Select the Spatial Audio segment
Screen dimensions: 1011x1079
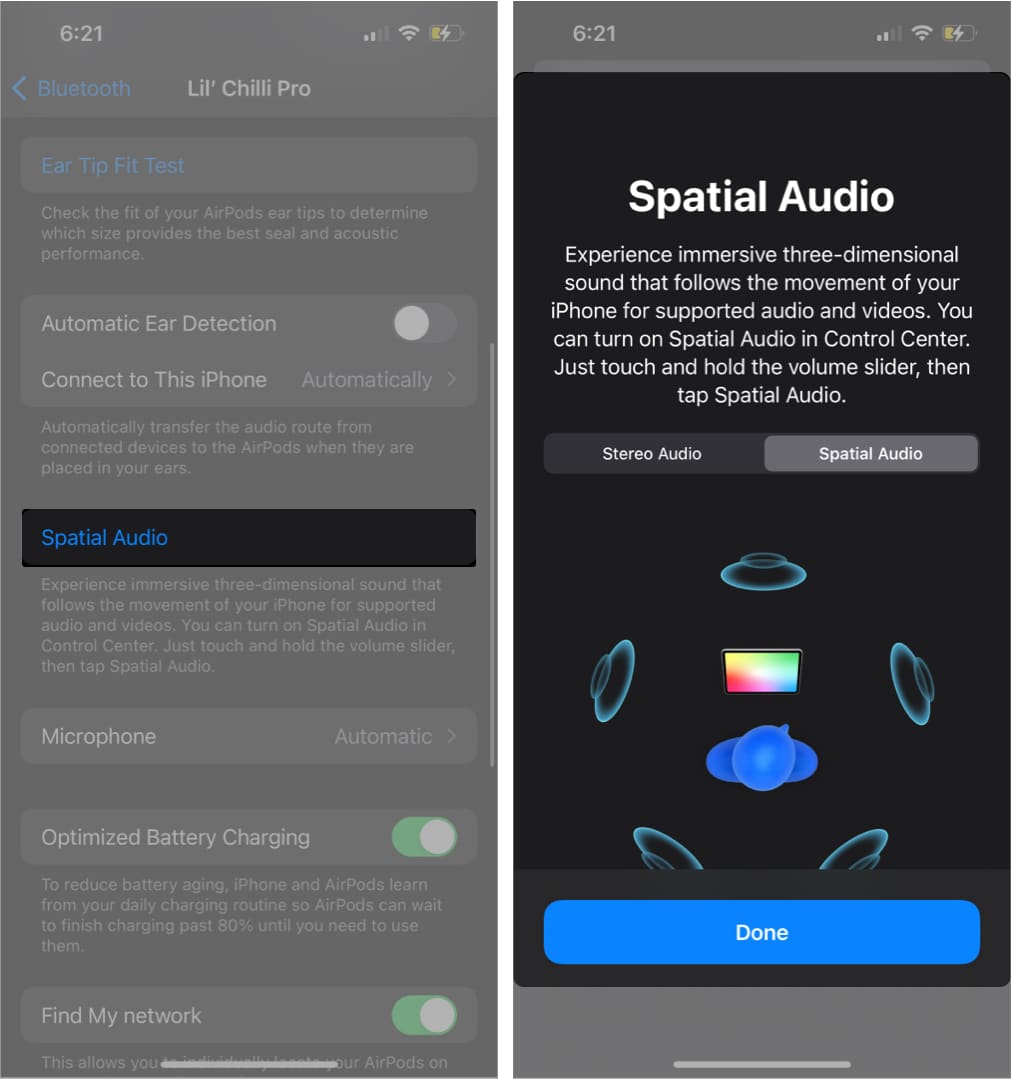[x=870, y=453]
